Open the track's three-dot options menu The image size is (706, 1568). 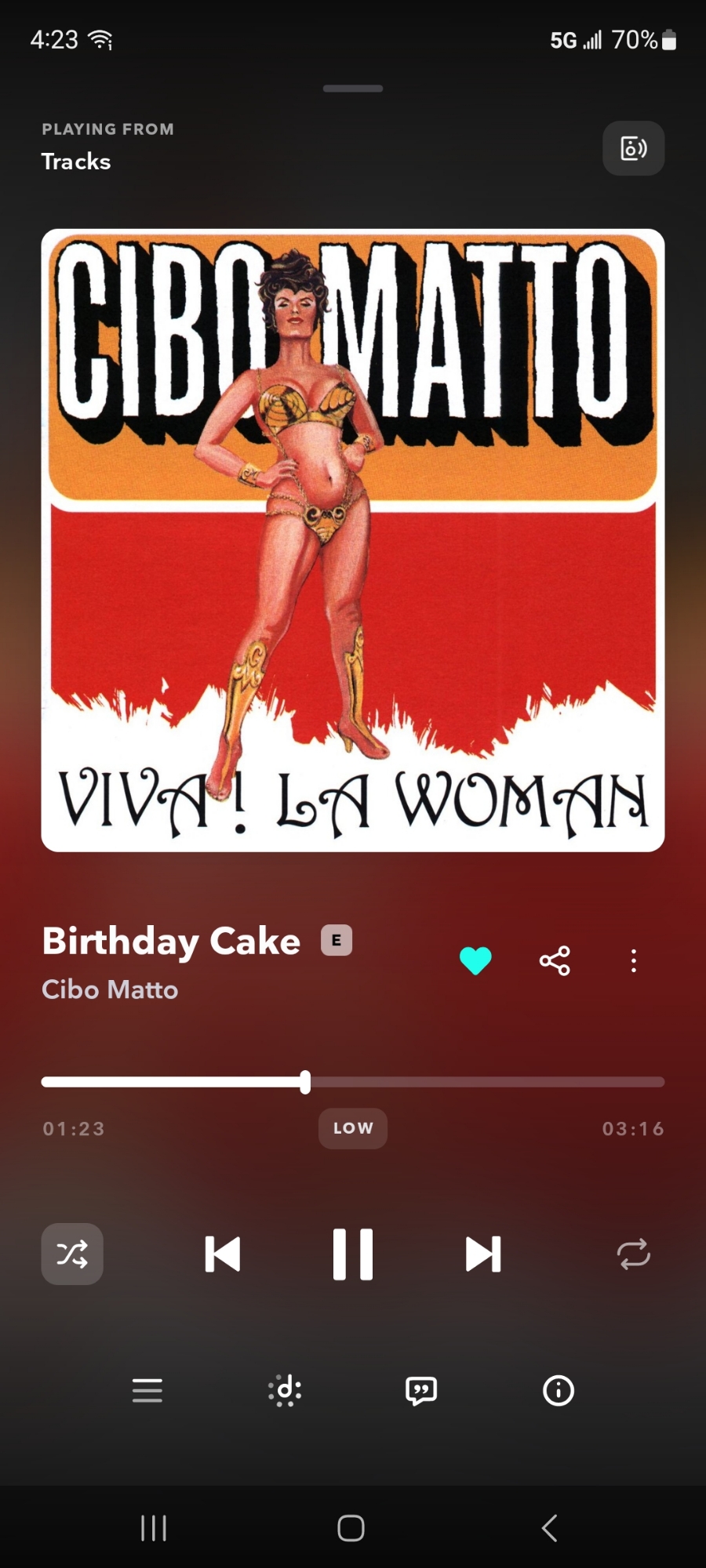(634, 960)
